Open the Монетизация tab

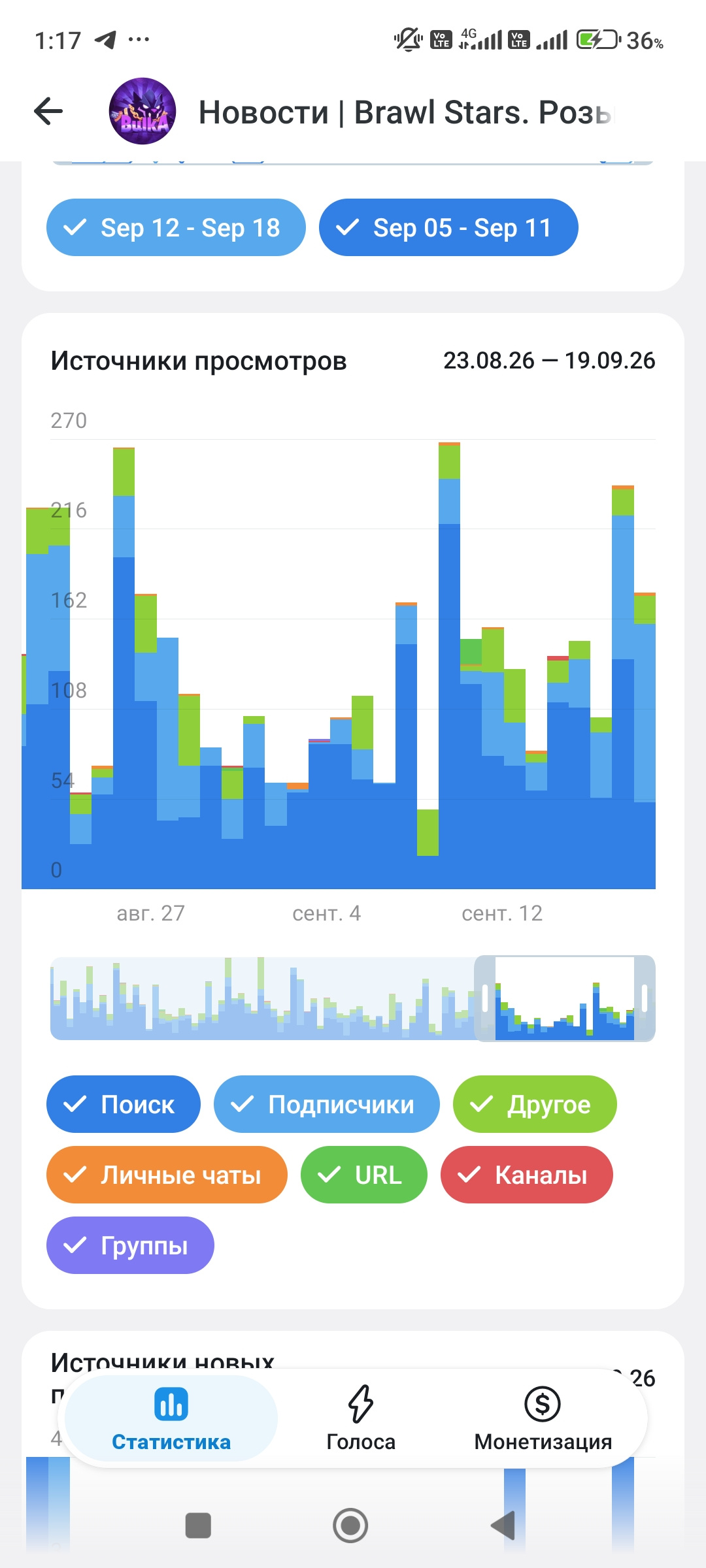543,1418
